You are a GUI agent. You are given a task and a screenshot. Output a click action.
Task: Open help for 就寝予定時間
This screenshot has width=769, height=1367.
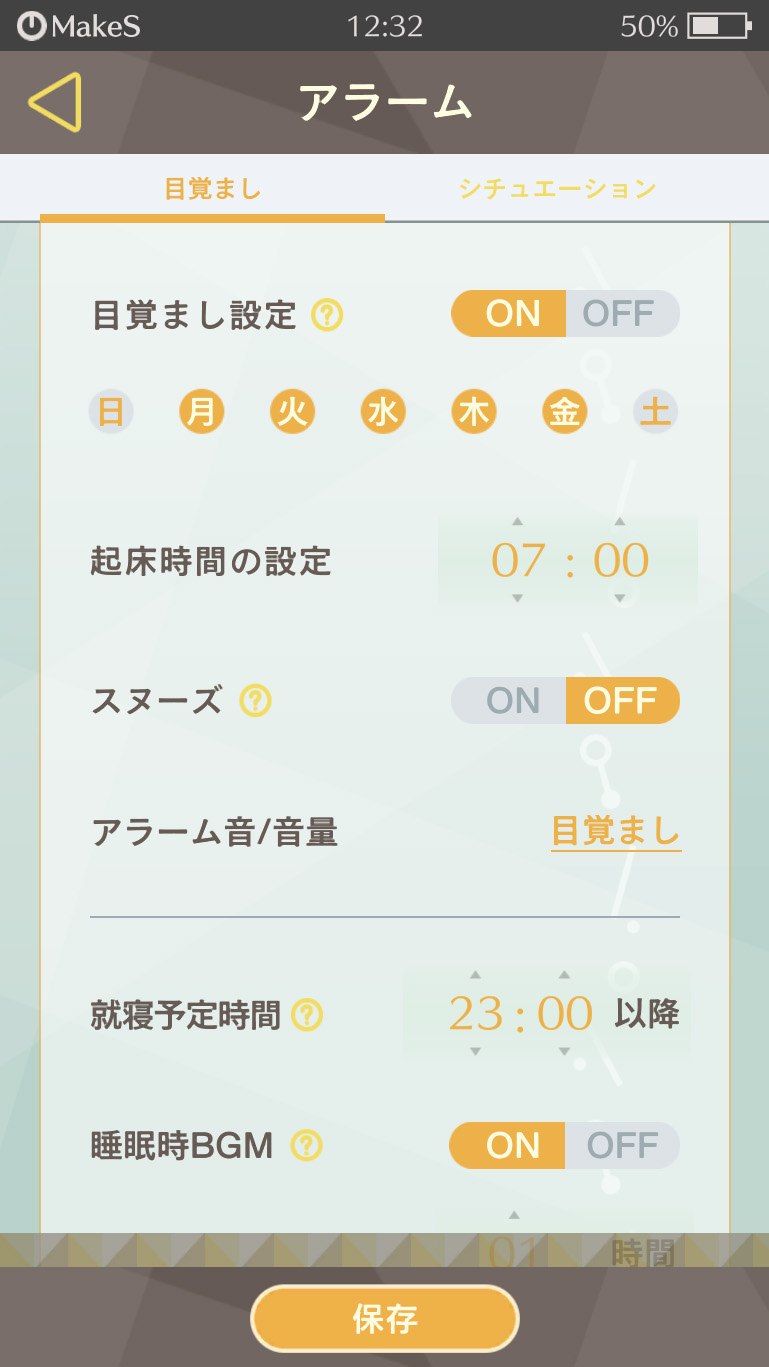click(307, 1016)
